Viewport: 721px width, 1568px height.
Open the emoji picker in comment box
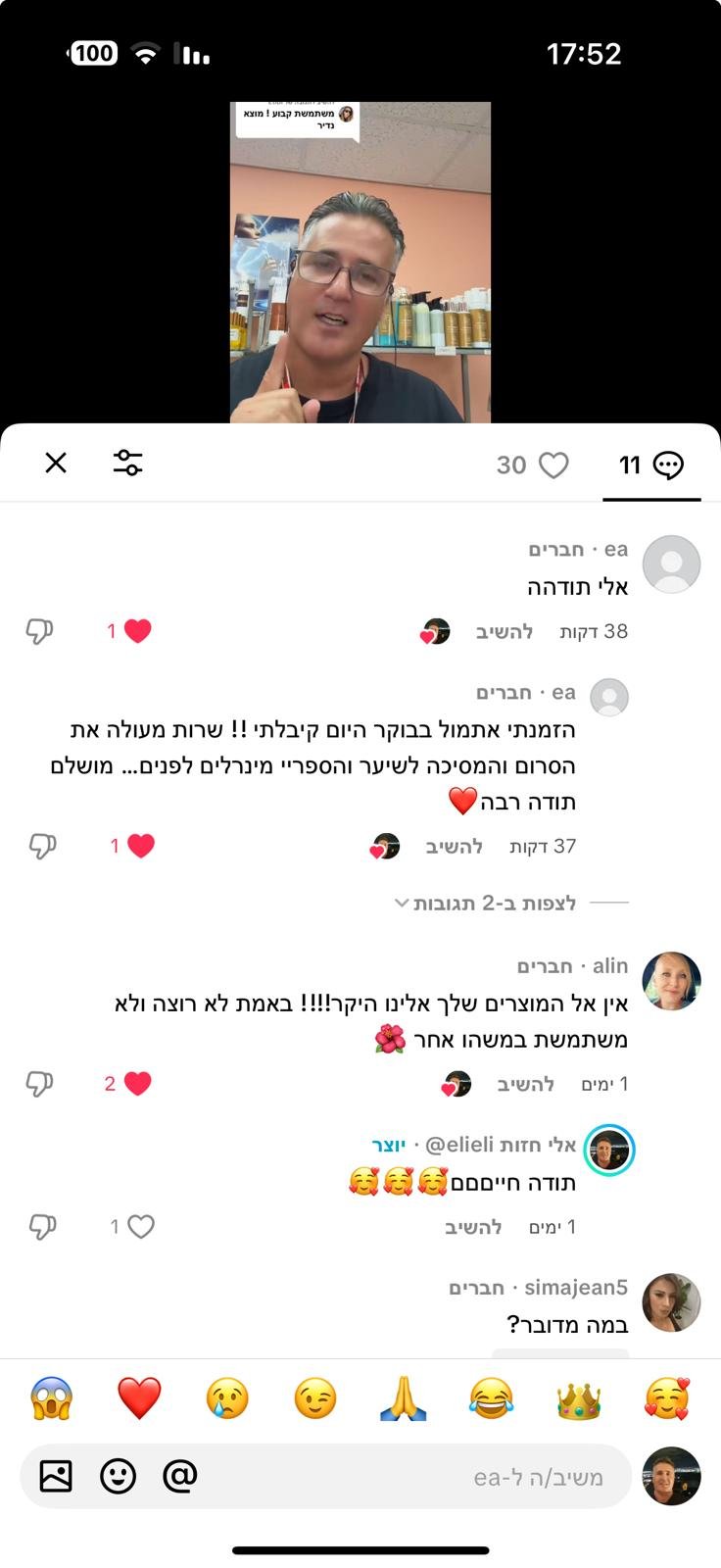[x=119, y=1475]
